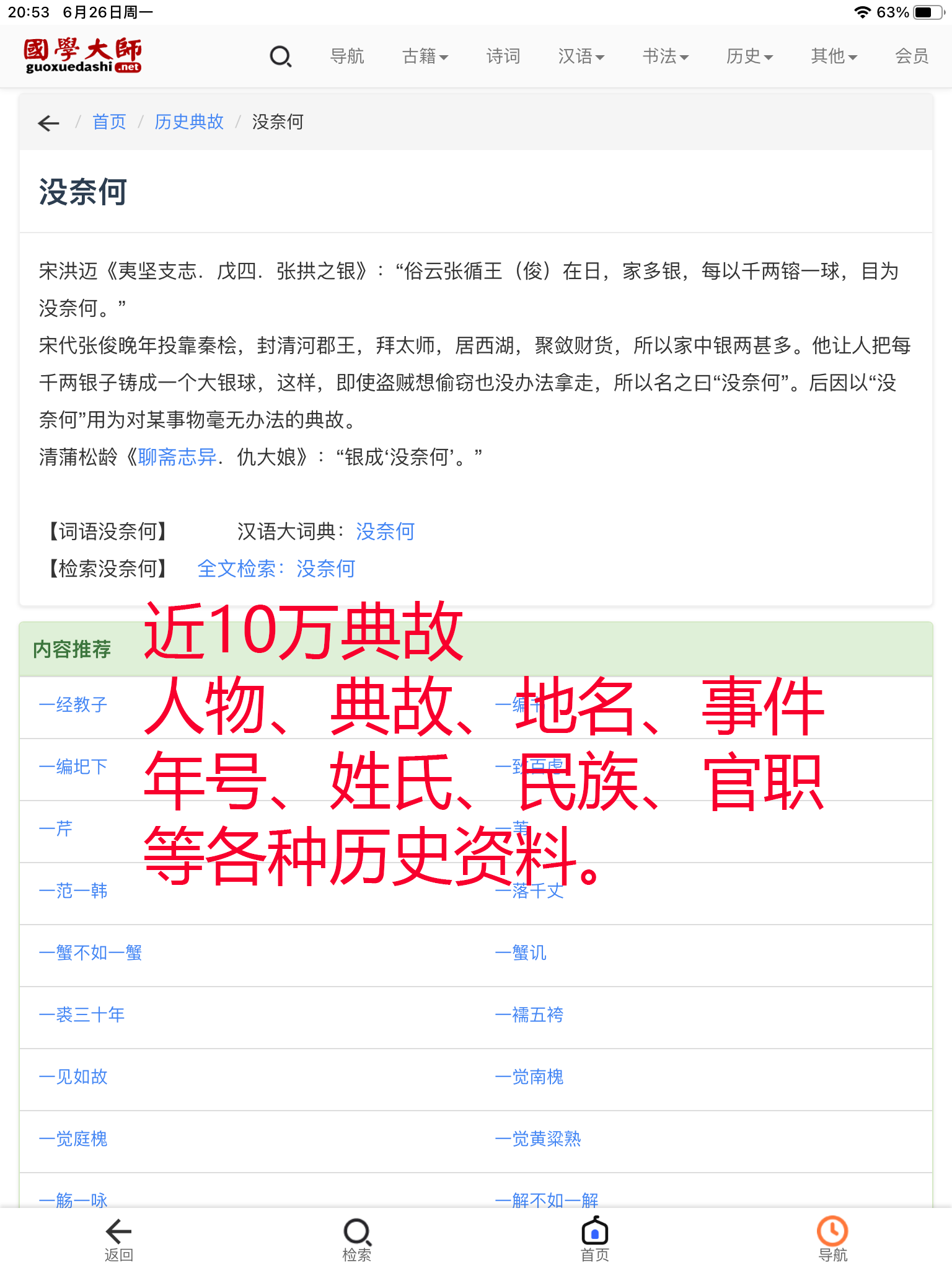Expand the 书法 dropdown
This screenshot has width=952, height=1270.
pyautogui.click(x=665, y=56)
